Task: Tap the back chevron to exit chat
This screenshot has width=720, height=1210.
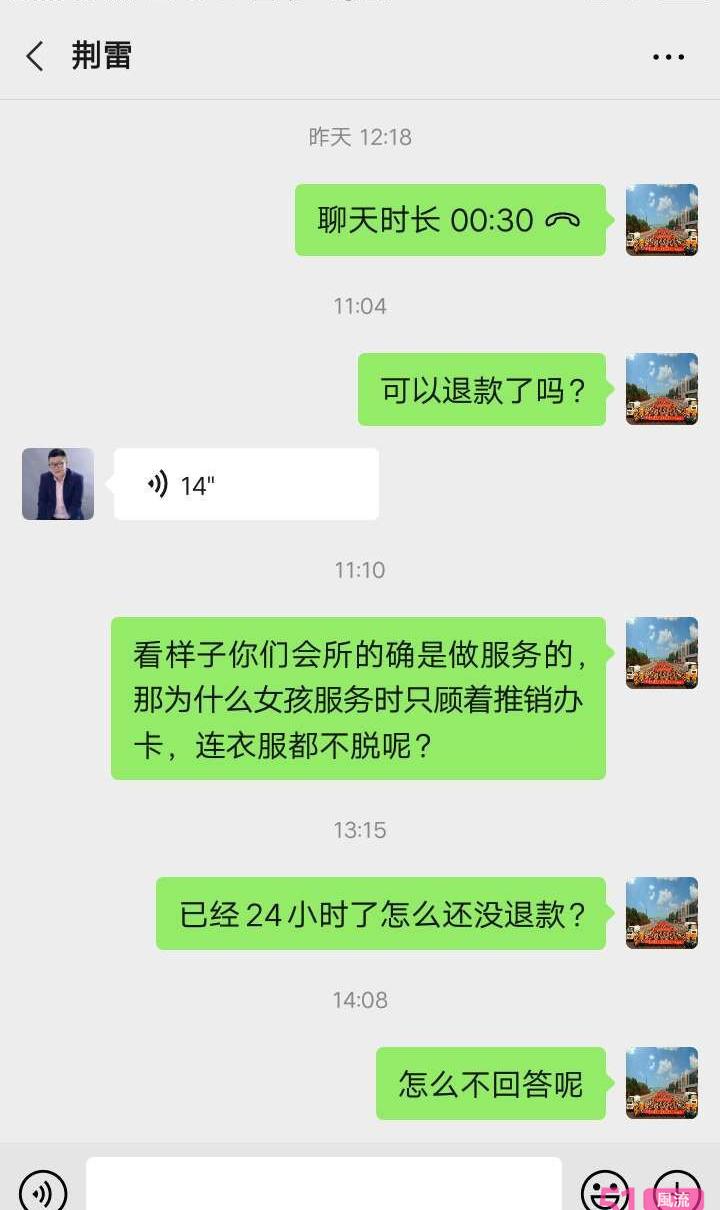Action: pyautogui.click(x=35, y=56)
